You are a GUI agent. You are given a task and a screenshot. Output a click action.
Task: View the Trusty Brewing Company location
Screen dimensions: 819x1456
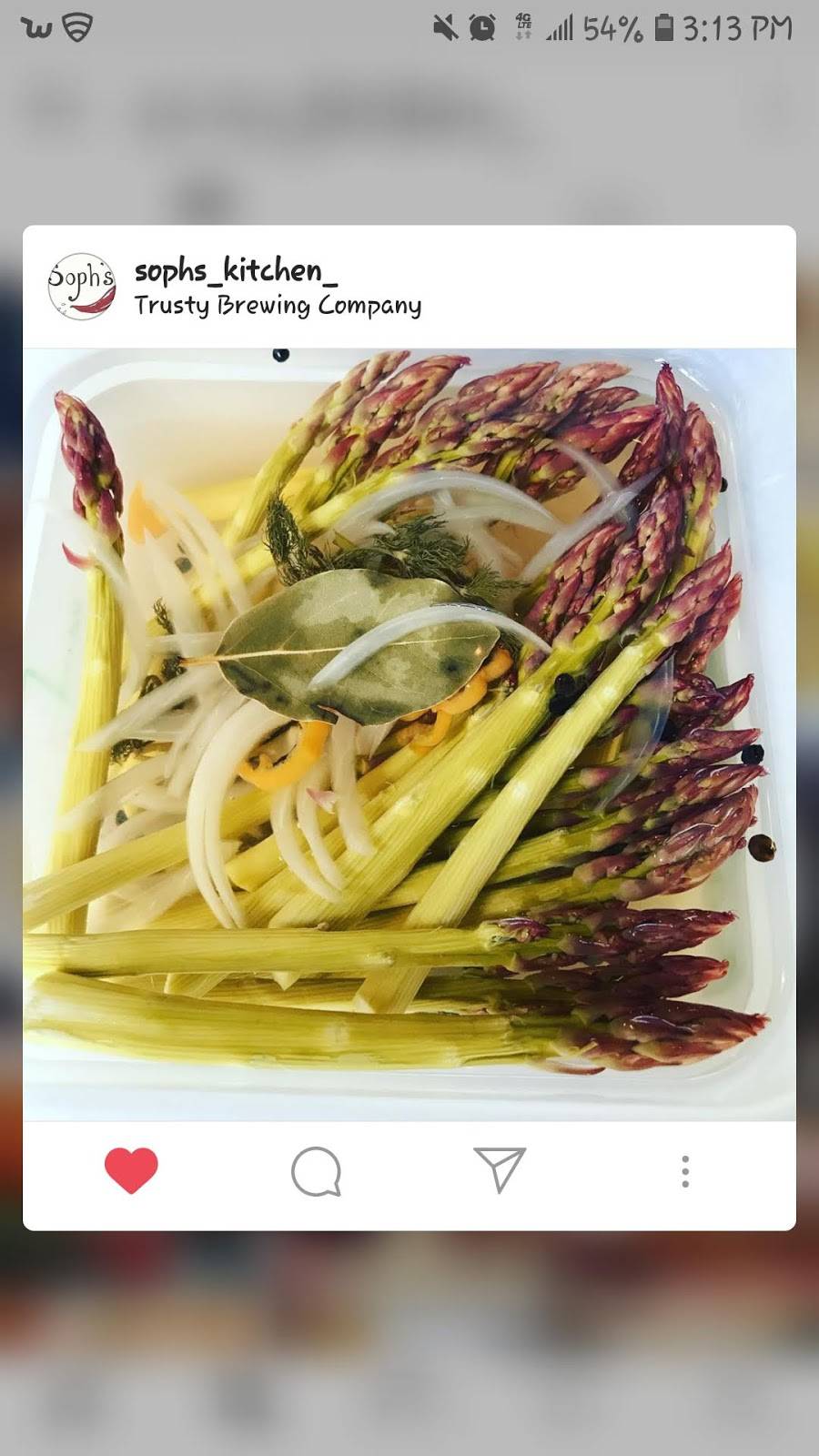278,306
